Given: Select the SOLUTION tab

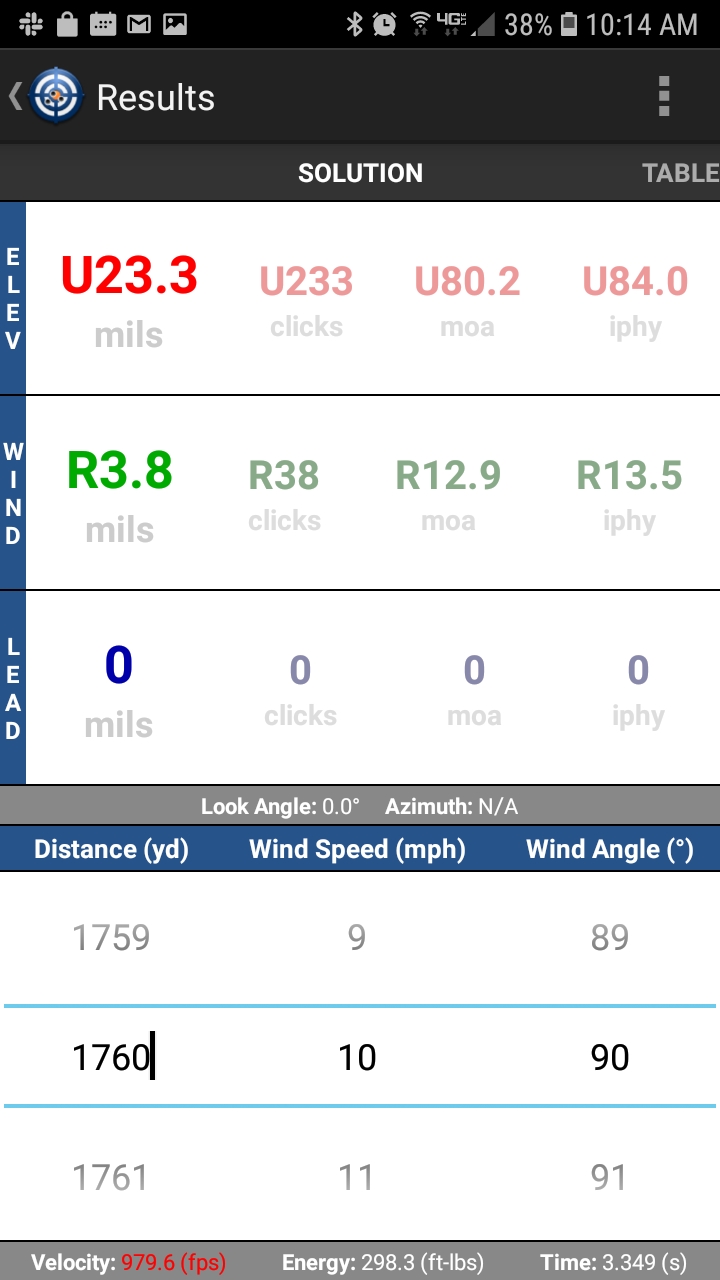Looking at the screenshot, I should (360, 173).
